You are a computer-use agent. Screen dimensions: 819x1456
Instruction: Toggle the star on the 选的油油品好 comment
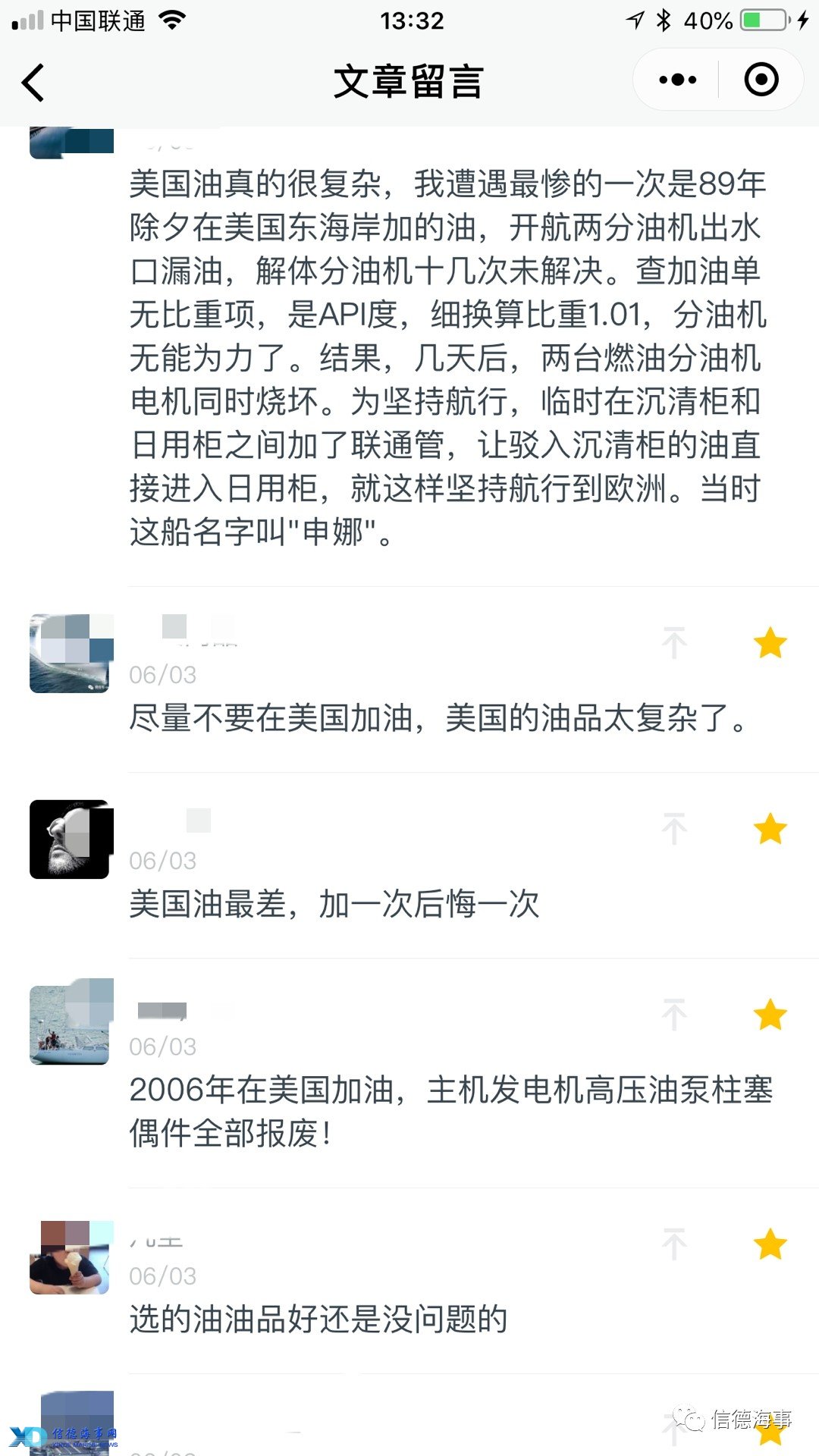[770, 1244]
